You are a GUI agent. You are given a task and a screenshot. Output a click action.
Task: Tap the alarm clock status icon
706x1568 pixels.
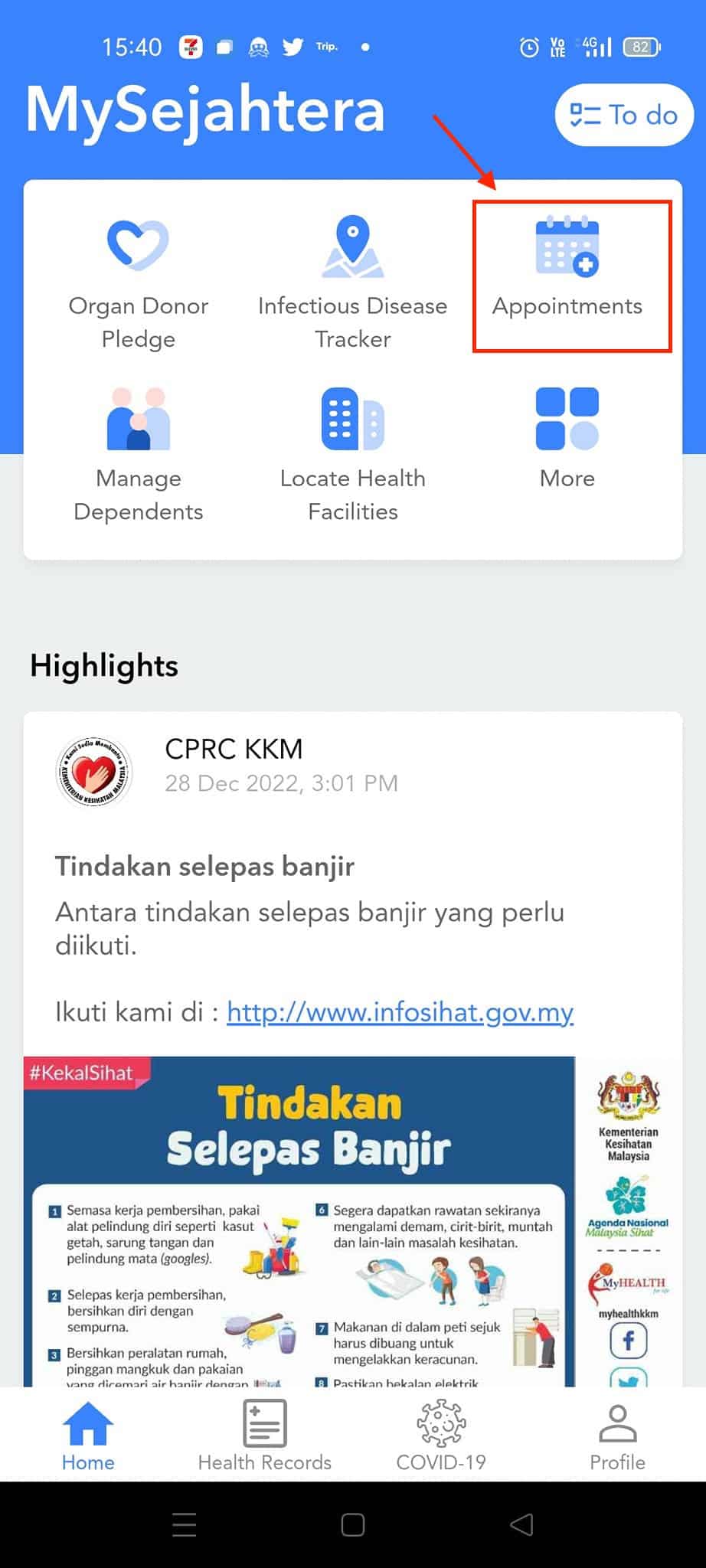pos(529,47)
